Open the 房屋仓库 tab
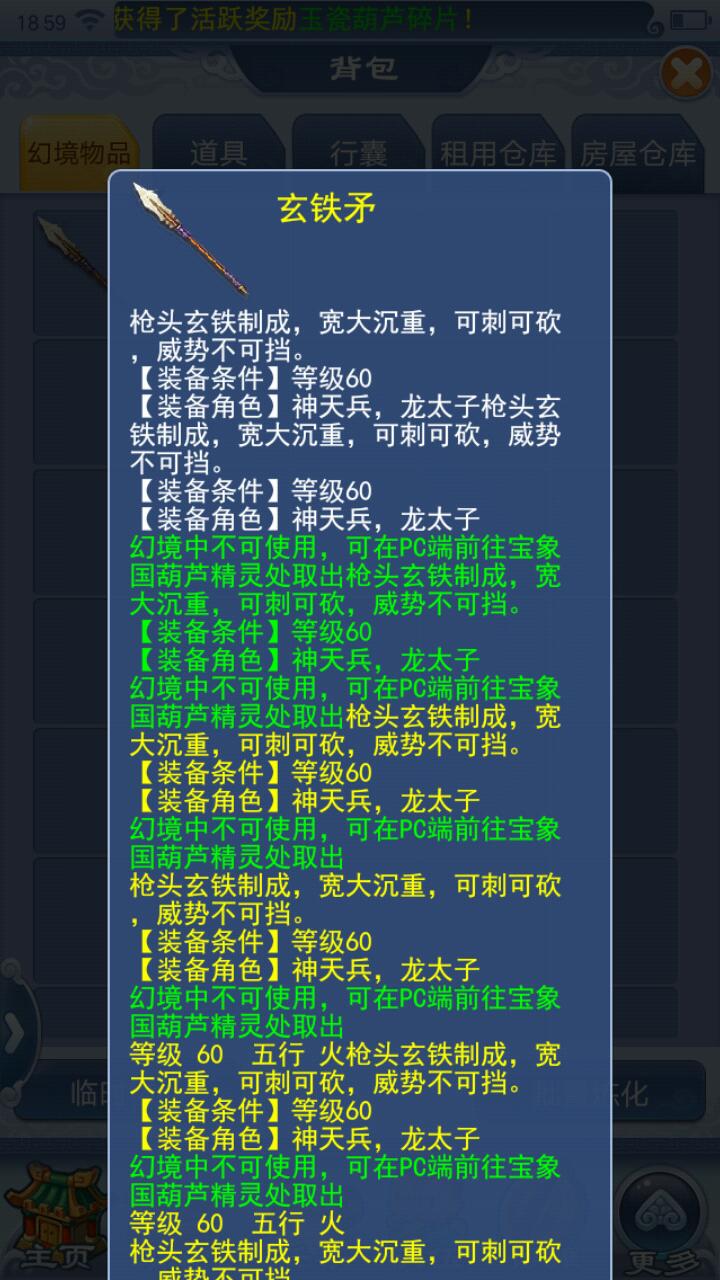This screenshot has width=720, height=1280. point(638,153)
